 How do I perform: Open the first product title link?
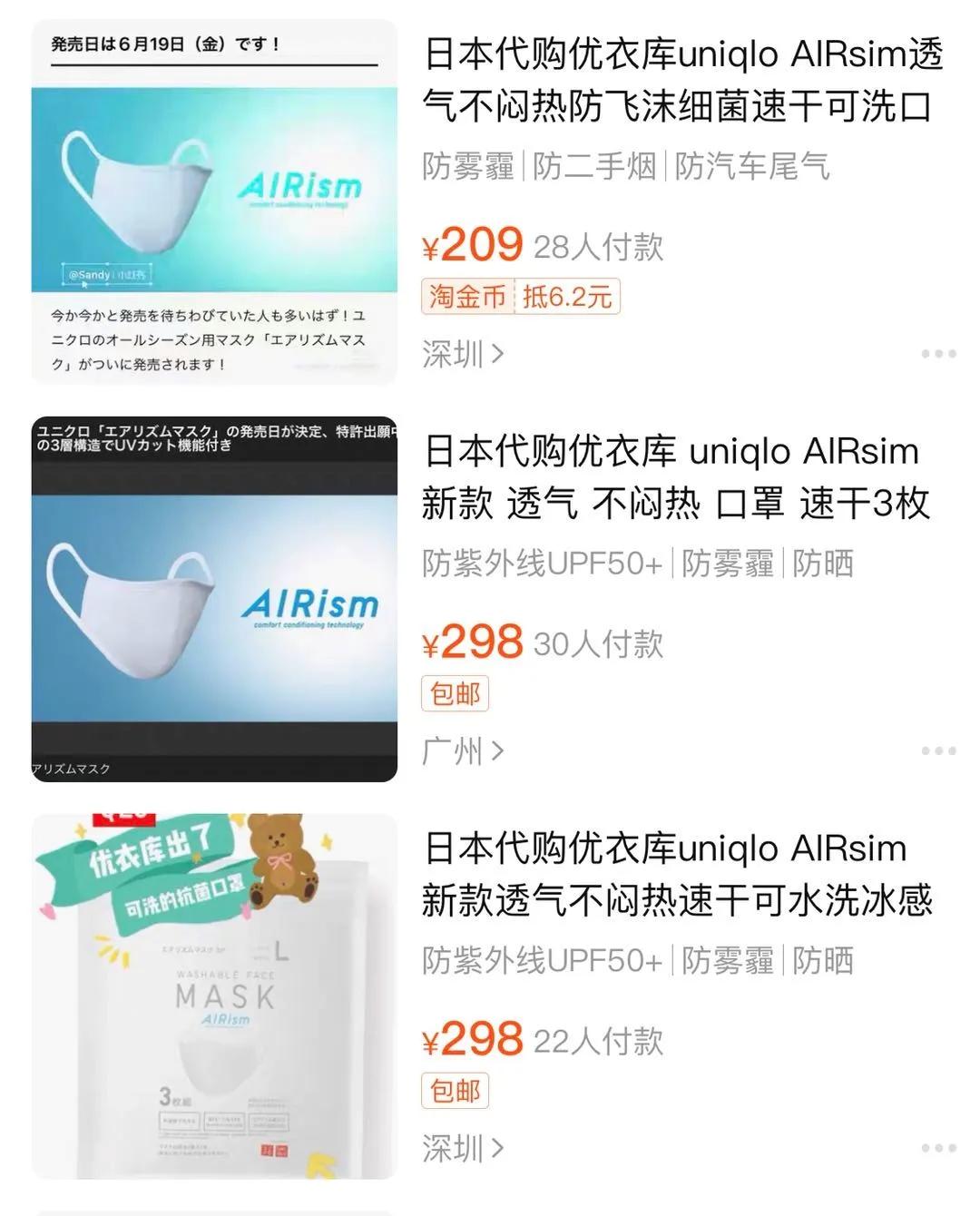681,82
